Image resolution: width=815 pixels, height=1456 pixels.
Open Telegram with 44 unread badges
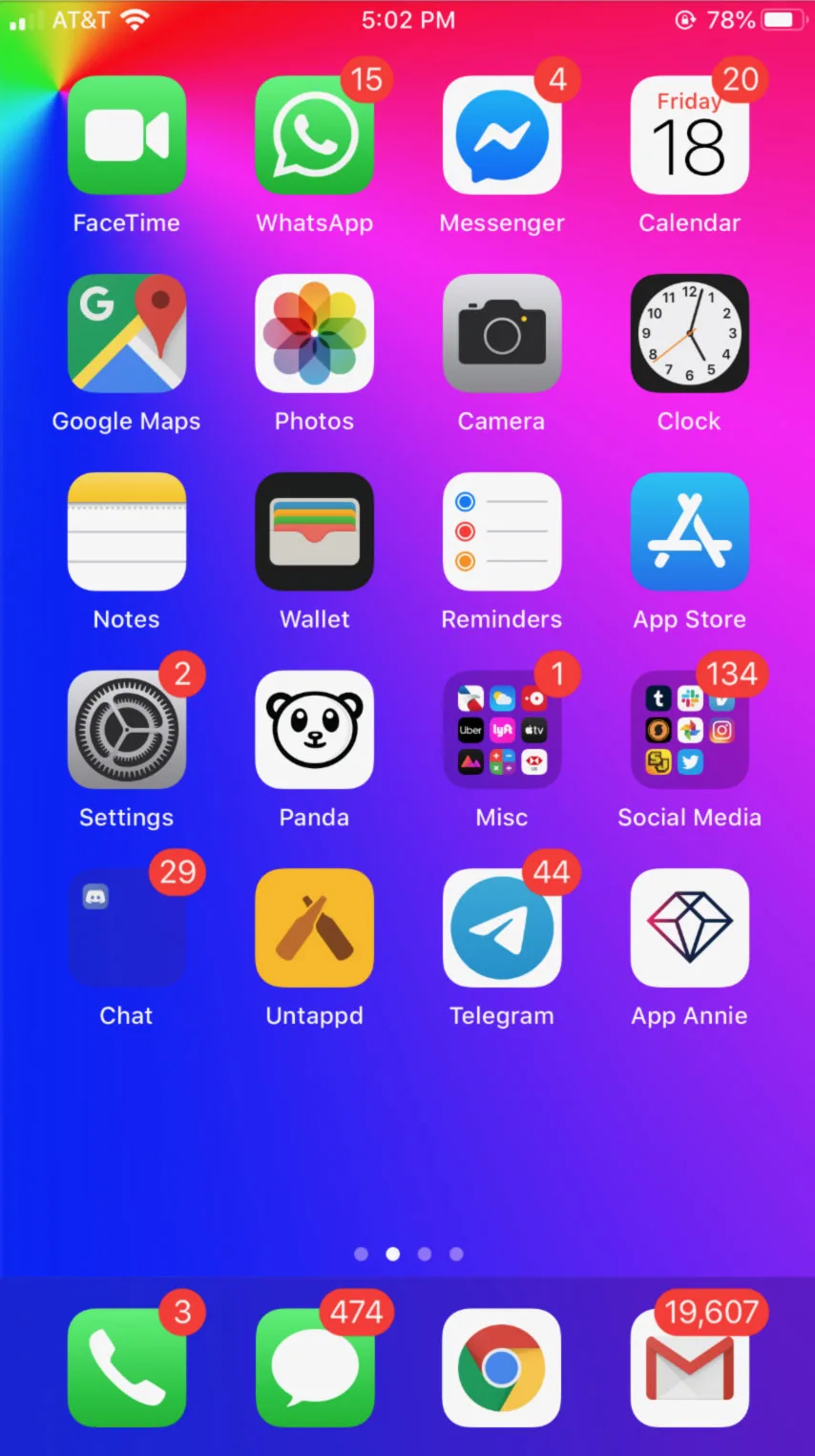tap(502, 927)
